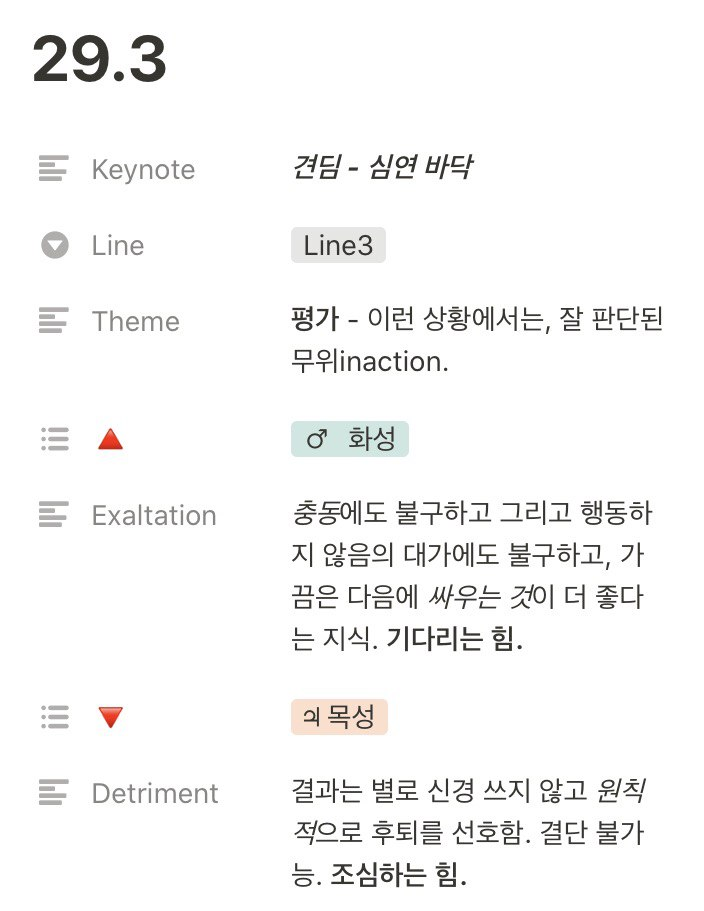This screenshot has width=704, height=911.
Task: Tap the 목성 tag chip
Action: [x=339, y=717]
